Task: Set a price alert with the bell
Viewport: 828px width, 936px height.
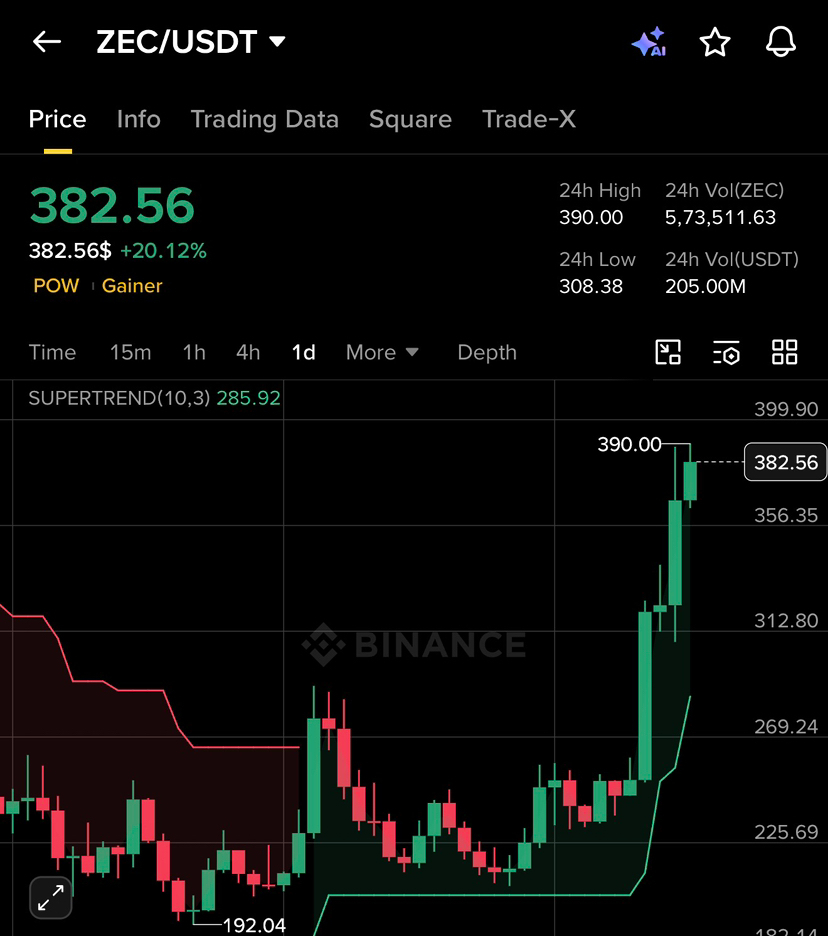Action: pyautogui.click(x=780, y=42)
